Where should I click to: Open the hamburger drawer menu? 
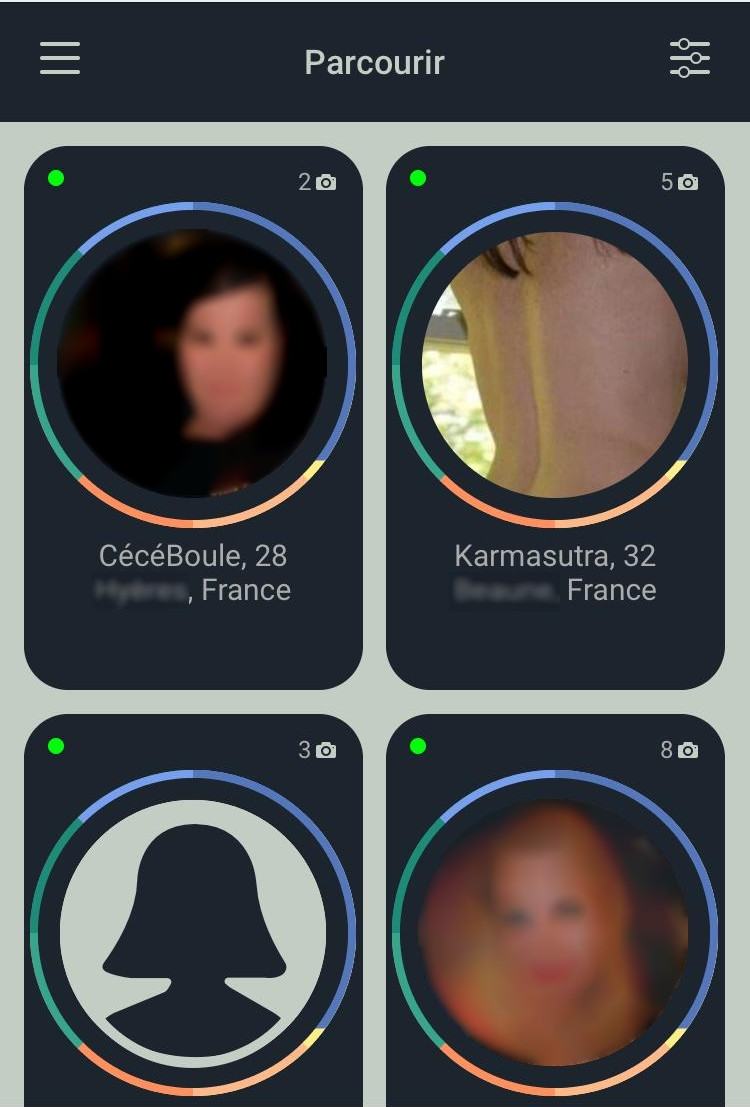[x=60, y=58]
